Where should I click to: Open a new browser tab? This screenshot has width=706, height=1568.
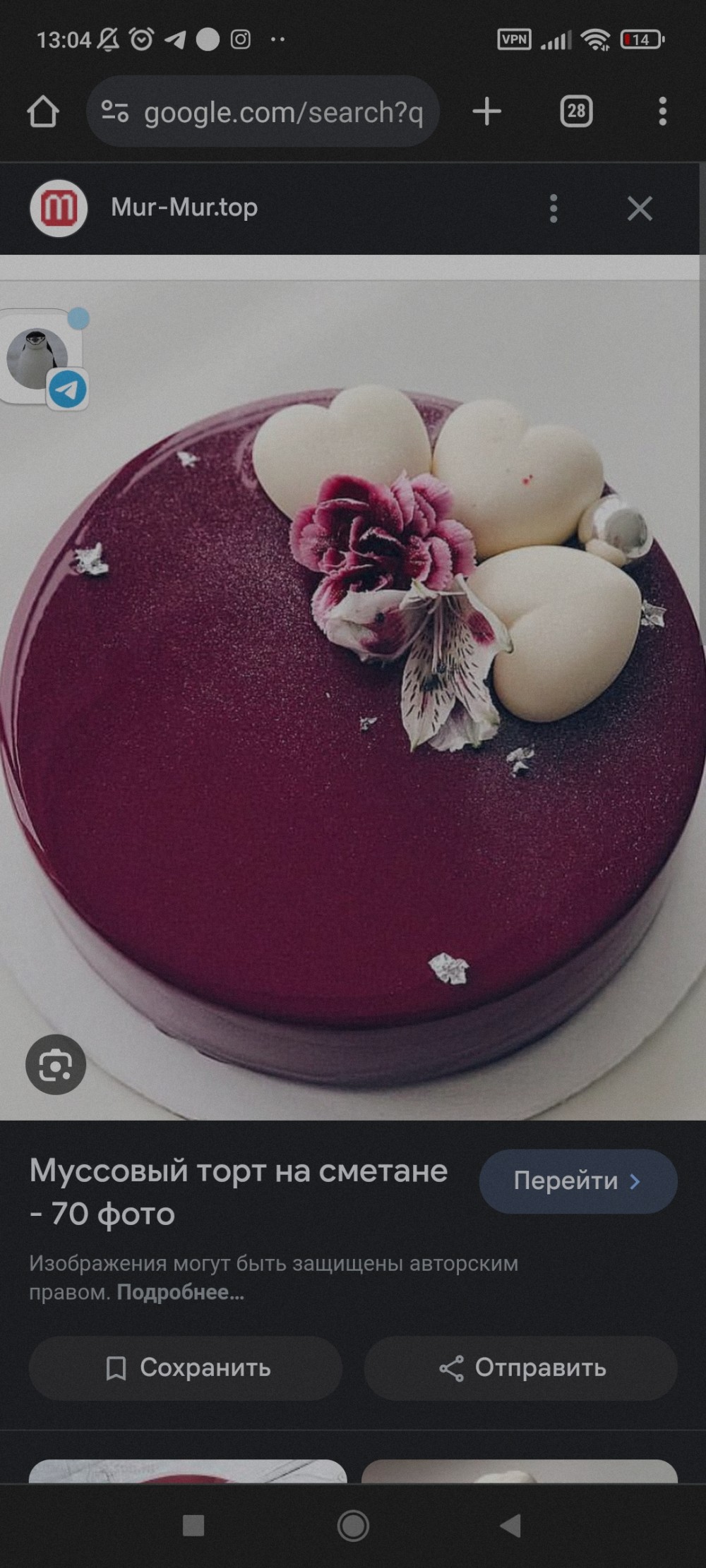coord(486,111)
